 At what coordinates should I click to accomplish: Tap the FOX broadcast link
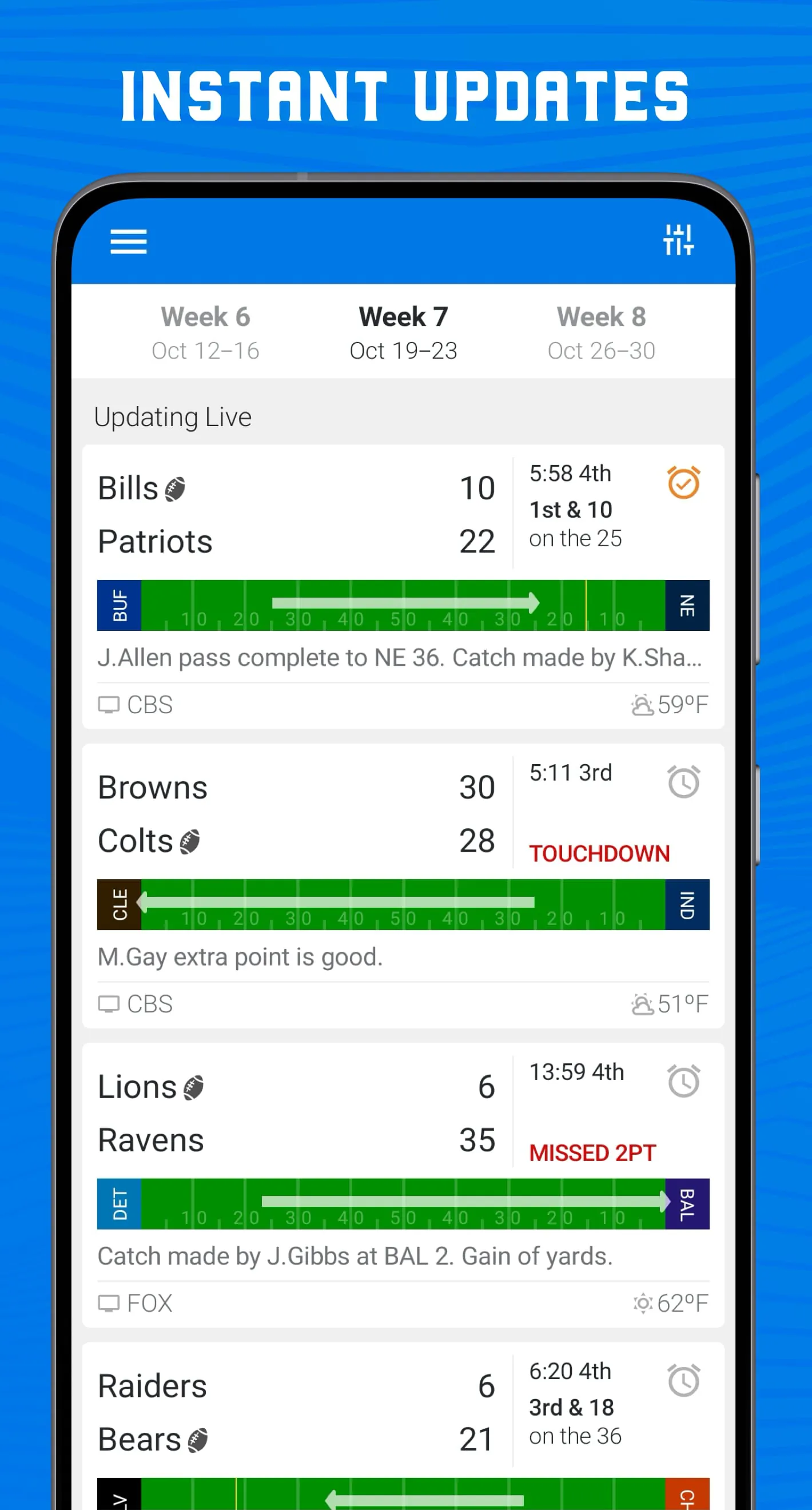click(148, 1304)
